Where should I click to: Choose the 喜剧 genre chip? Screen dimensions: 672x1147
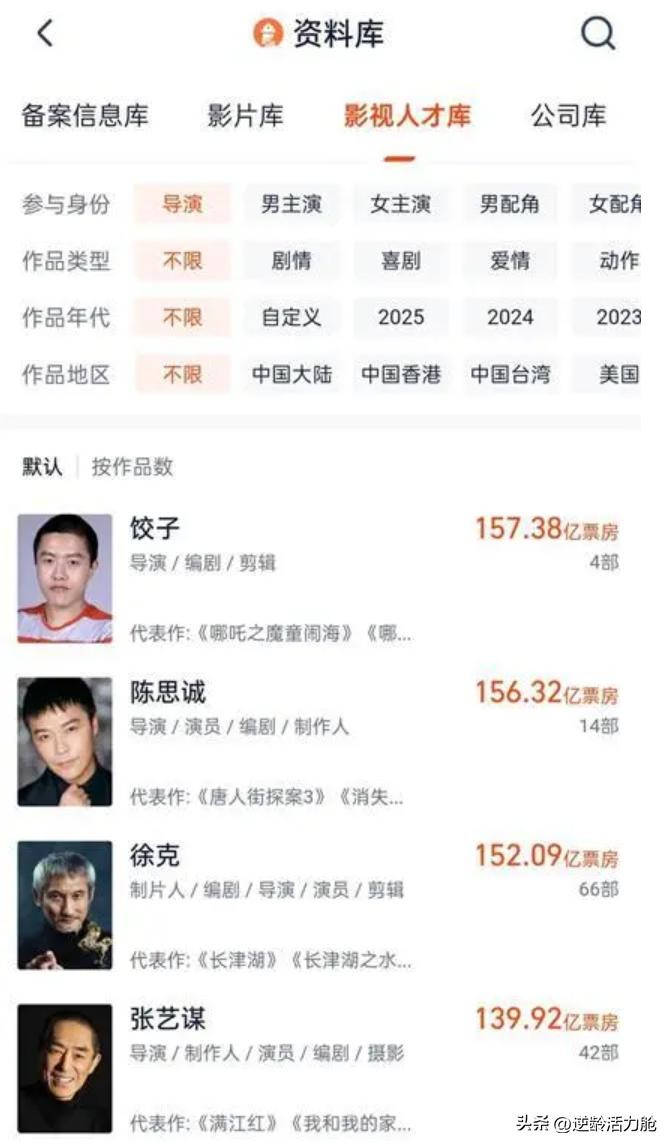tap(400, 261)
